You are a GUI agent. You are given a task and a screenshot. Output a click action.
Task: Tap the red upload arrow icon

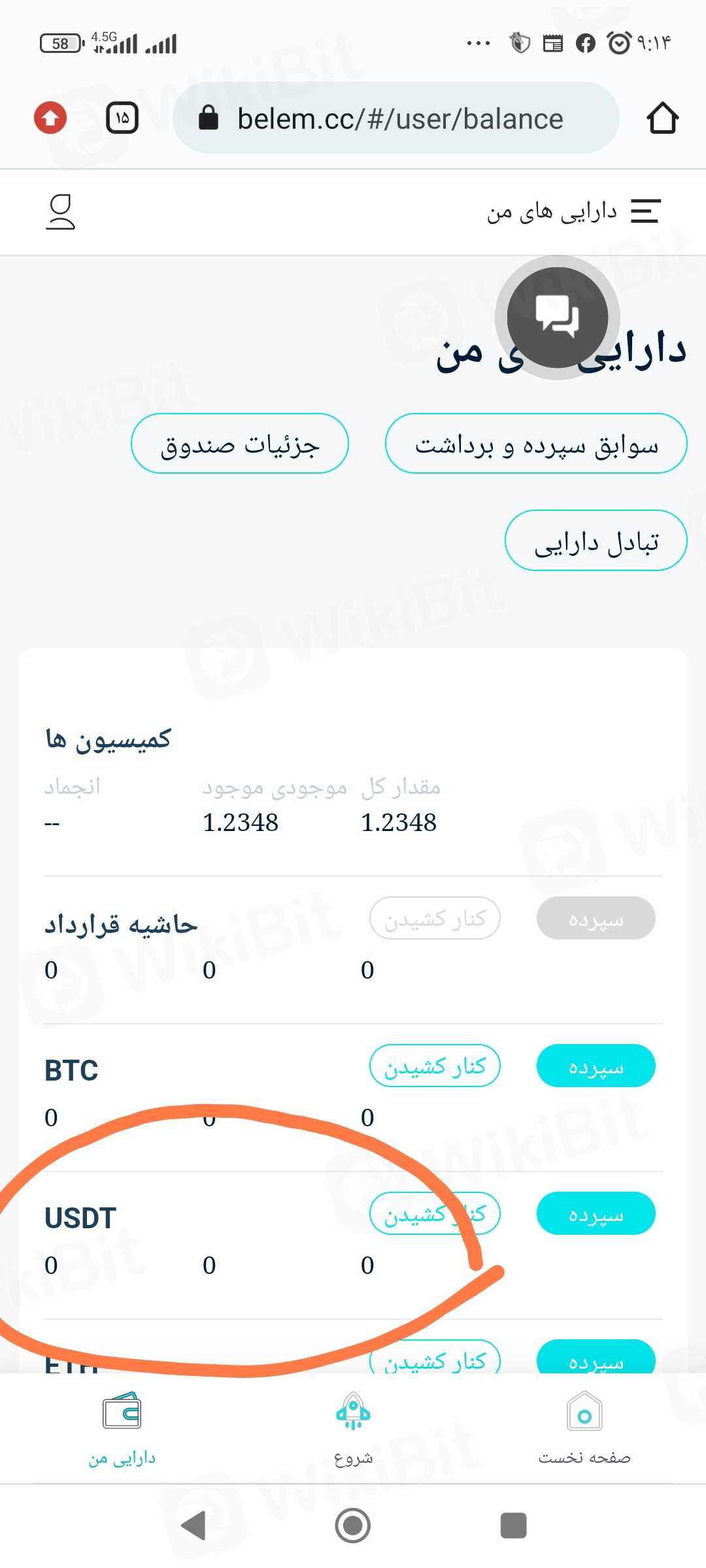point(50,118)
